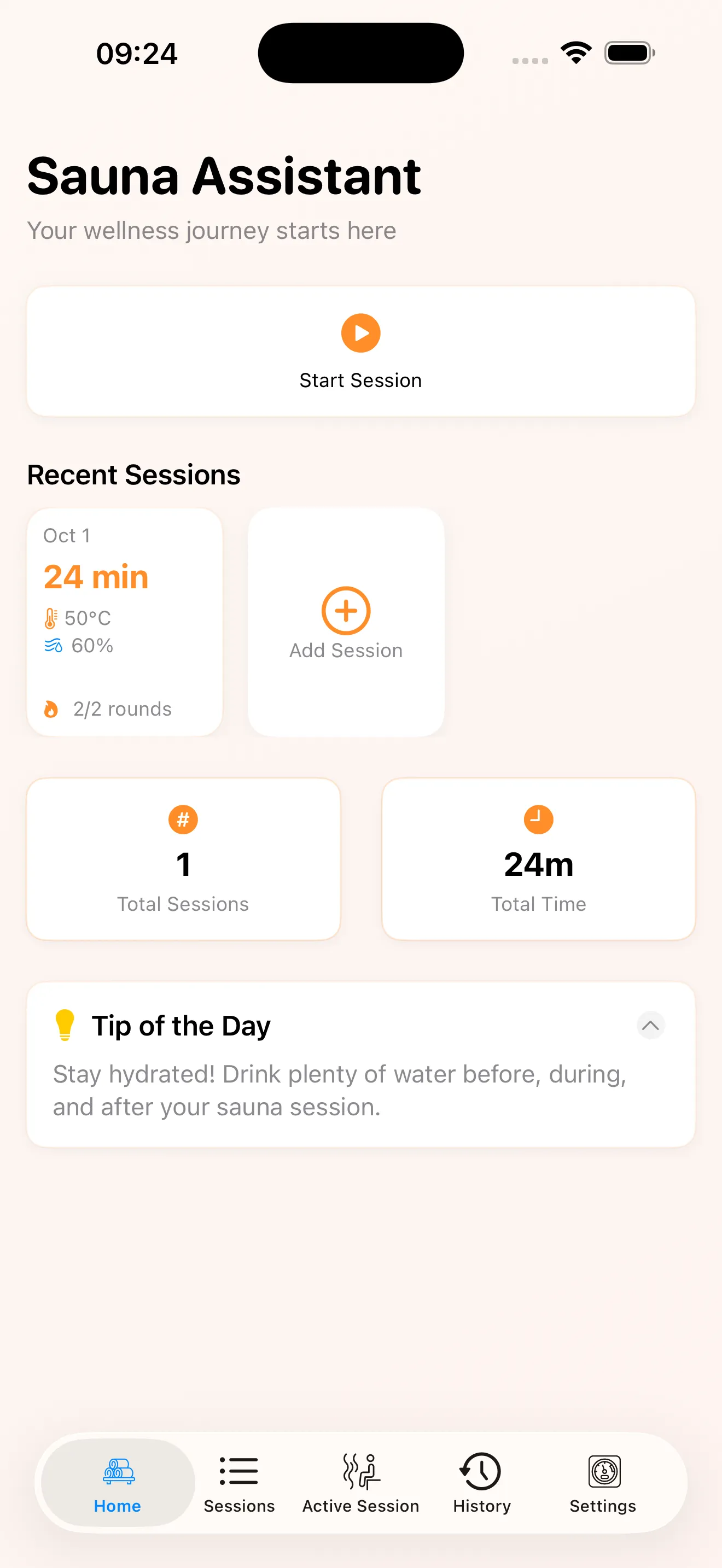Click the thermometer icon next to 50°C
Image resolution: width=722 pixels, height=1568 pixels.
tap(52, 617)
